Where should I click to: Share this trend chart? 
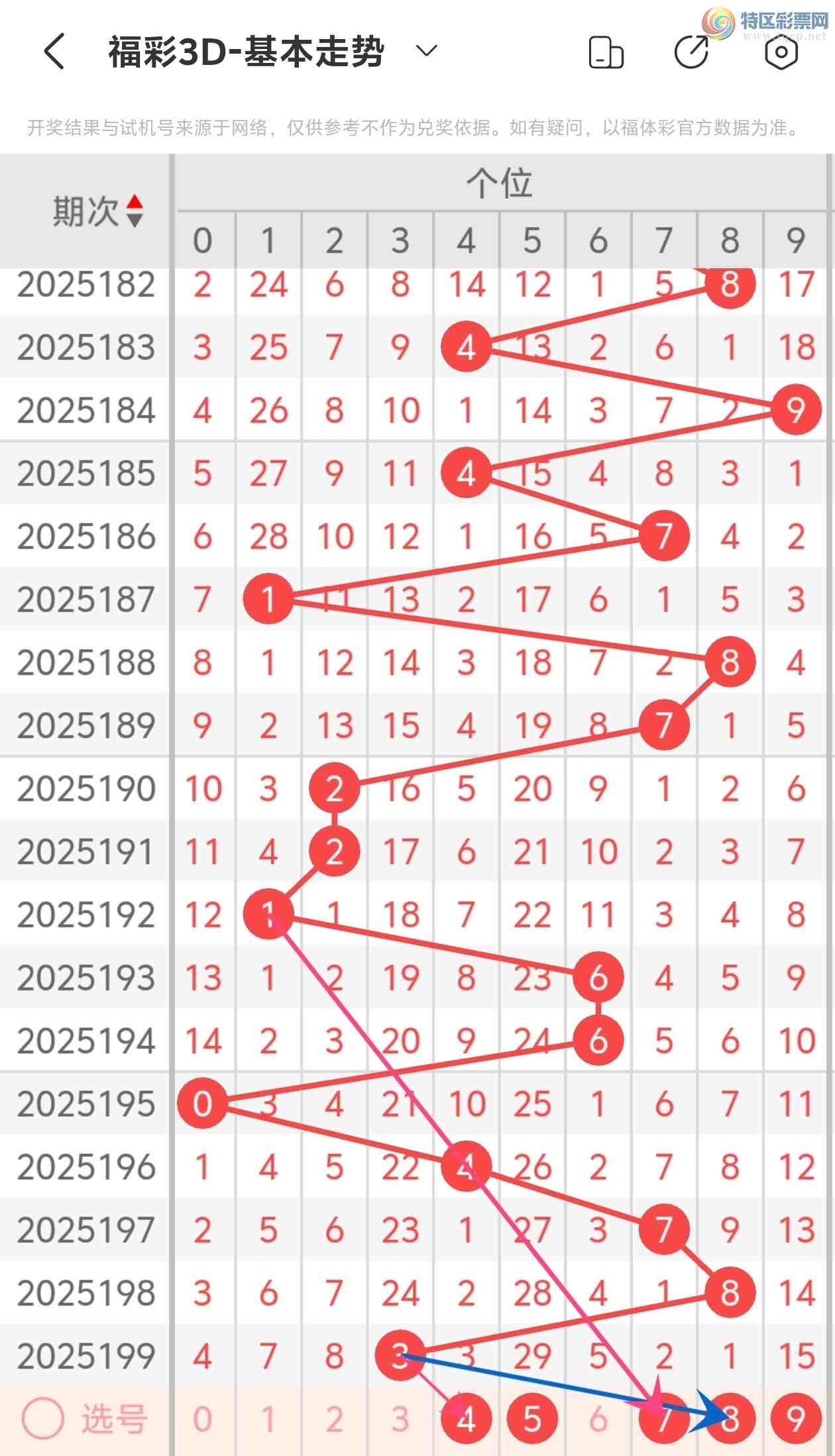[691, 52]
